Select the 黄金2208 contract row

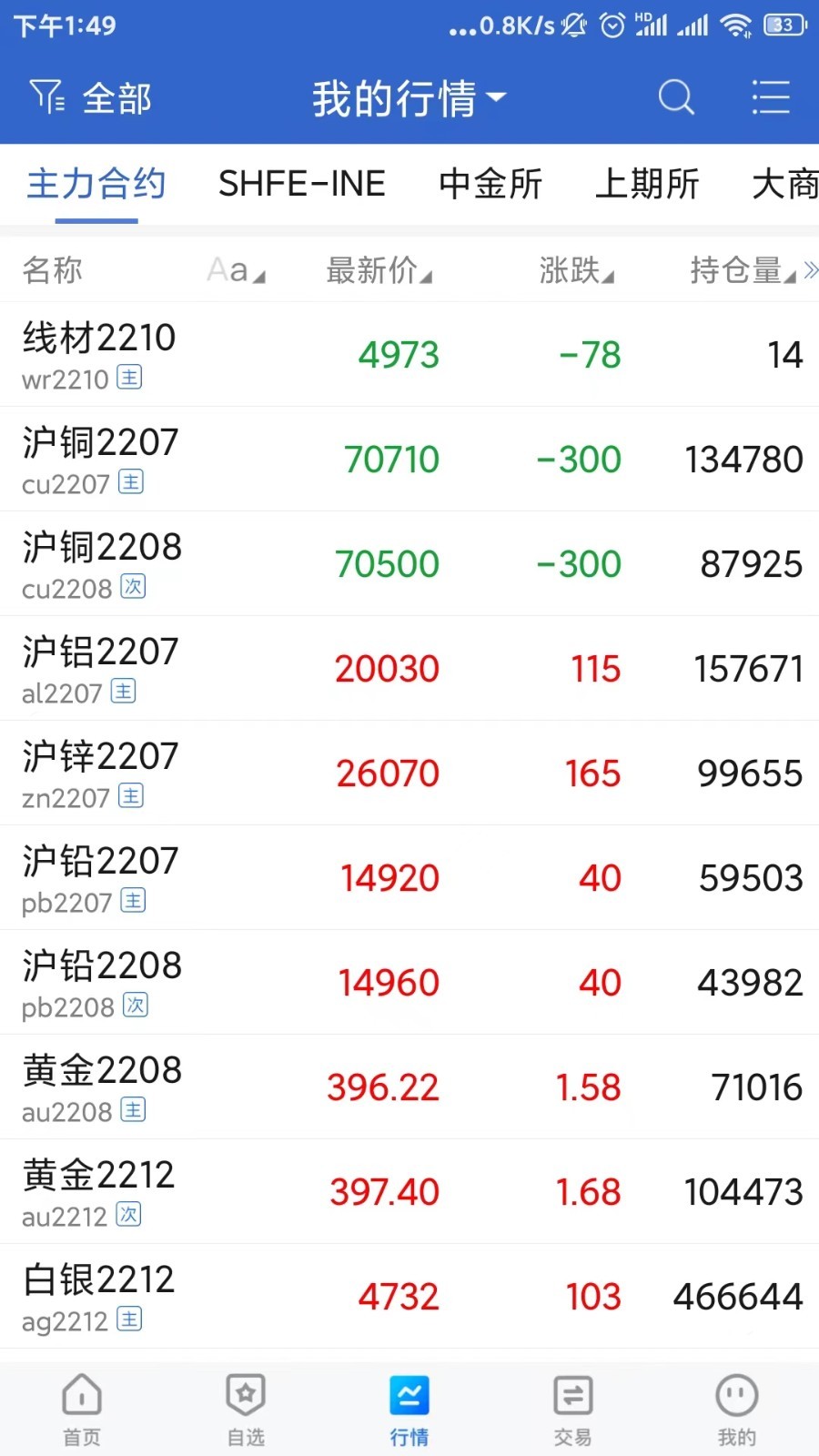[409, 1087]
